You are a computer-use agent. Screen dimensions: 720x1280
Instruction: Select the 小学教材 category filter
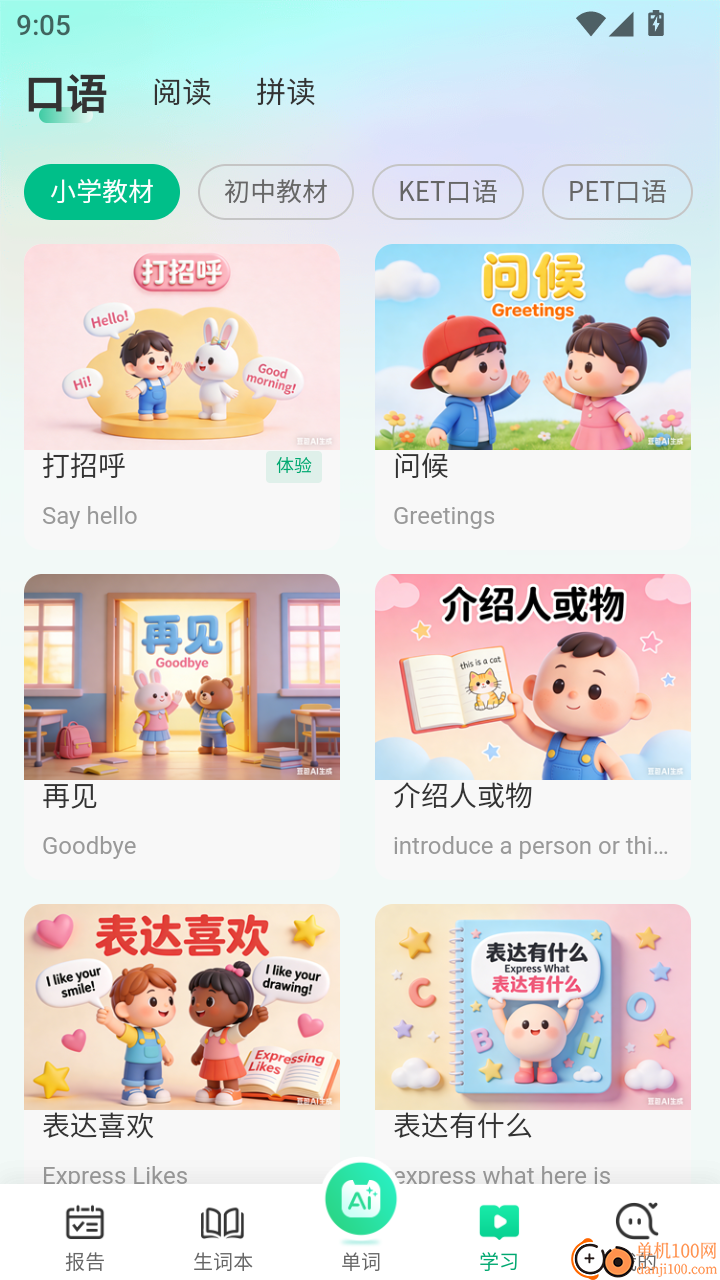pos(101,192)
